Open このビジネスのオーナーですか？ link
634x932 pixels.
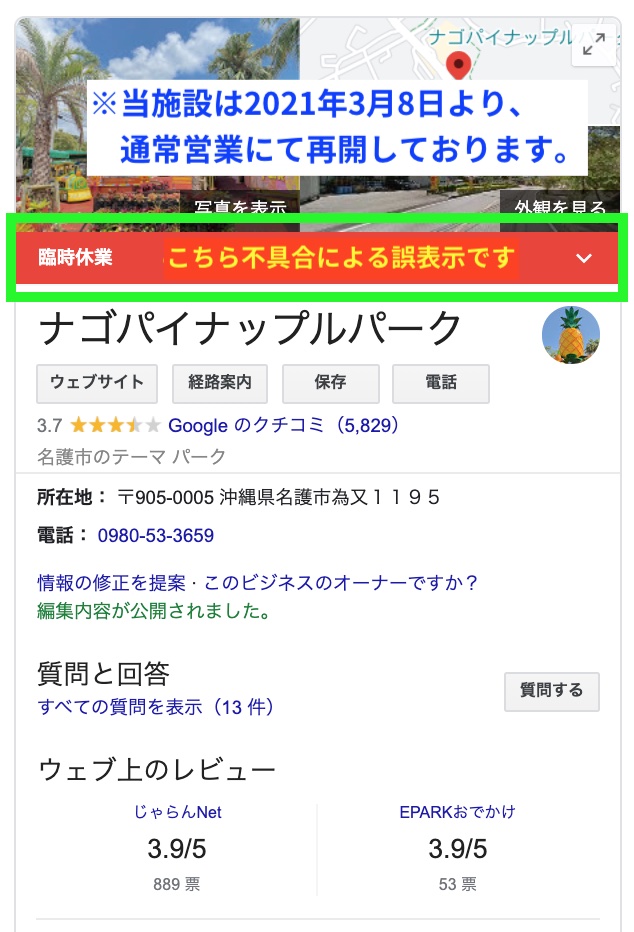[x=341, y=582]
